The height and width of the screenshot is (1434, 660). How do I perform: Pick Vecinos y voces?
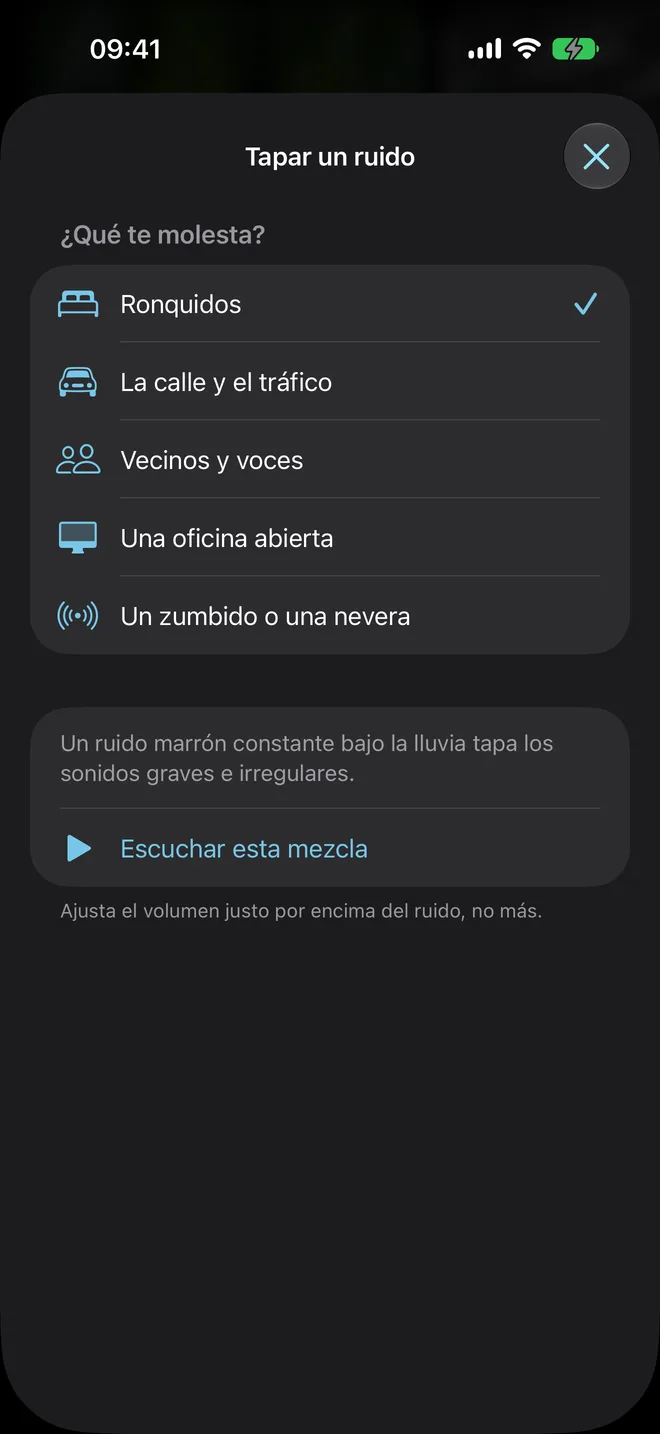(x=330, y=460)
